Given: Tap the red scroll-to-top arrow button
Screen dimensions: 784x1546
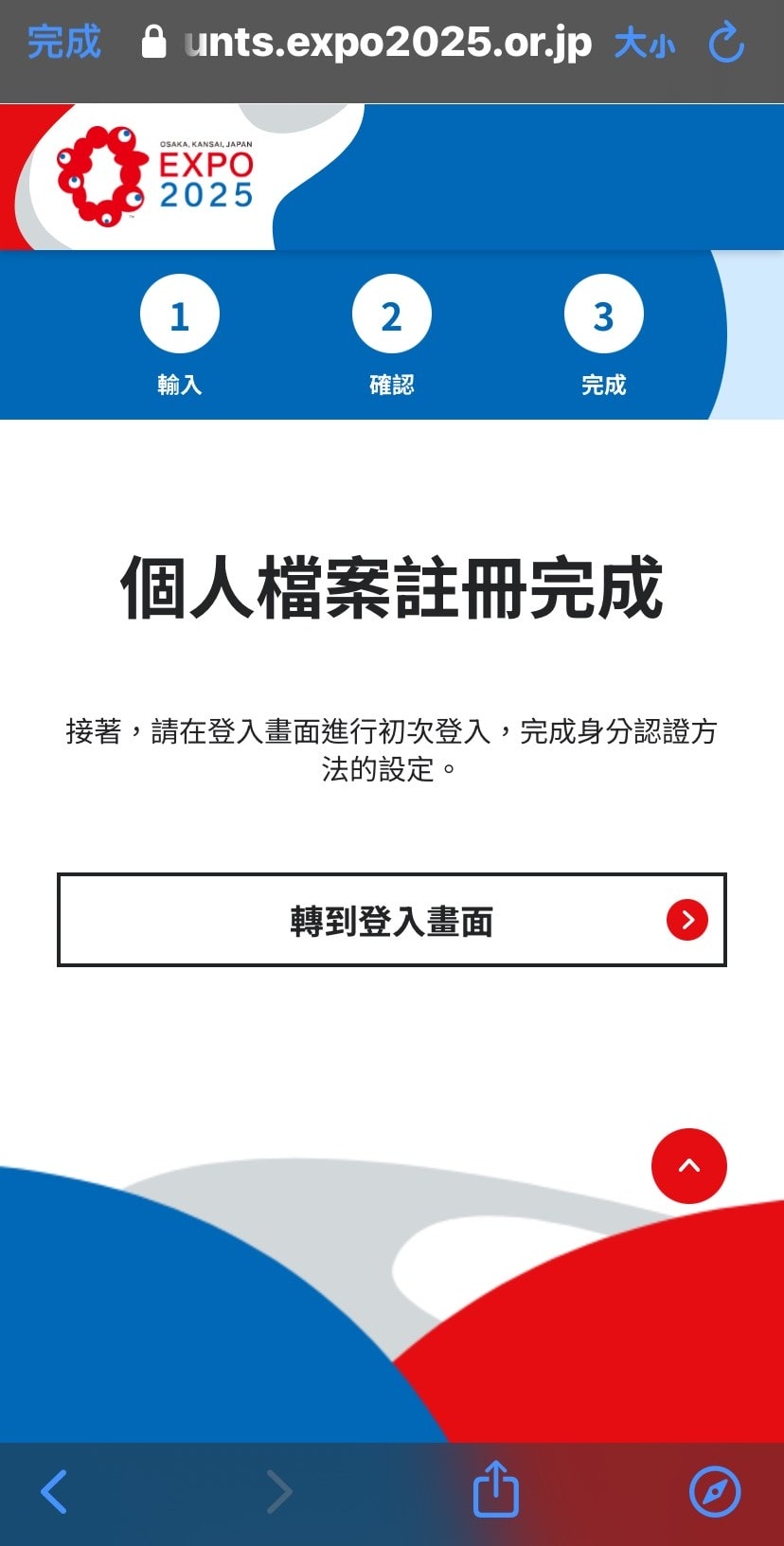Looking at the screenshot, I should 688,1166.
